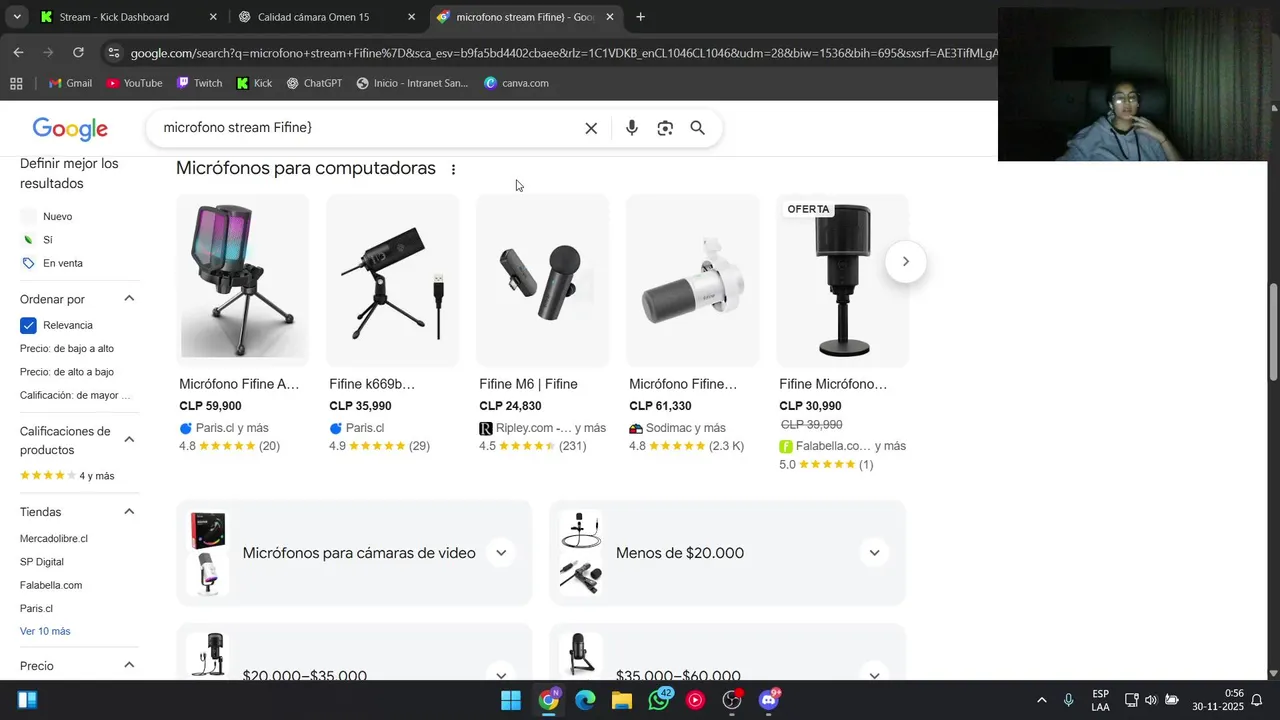This screenshot has height=720, width=1280.
Task: Switch to the Stream - Kick Dashboard tab
Action: (114, 17)
